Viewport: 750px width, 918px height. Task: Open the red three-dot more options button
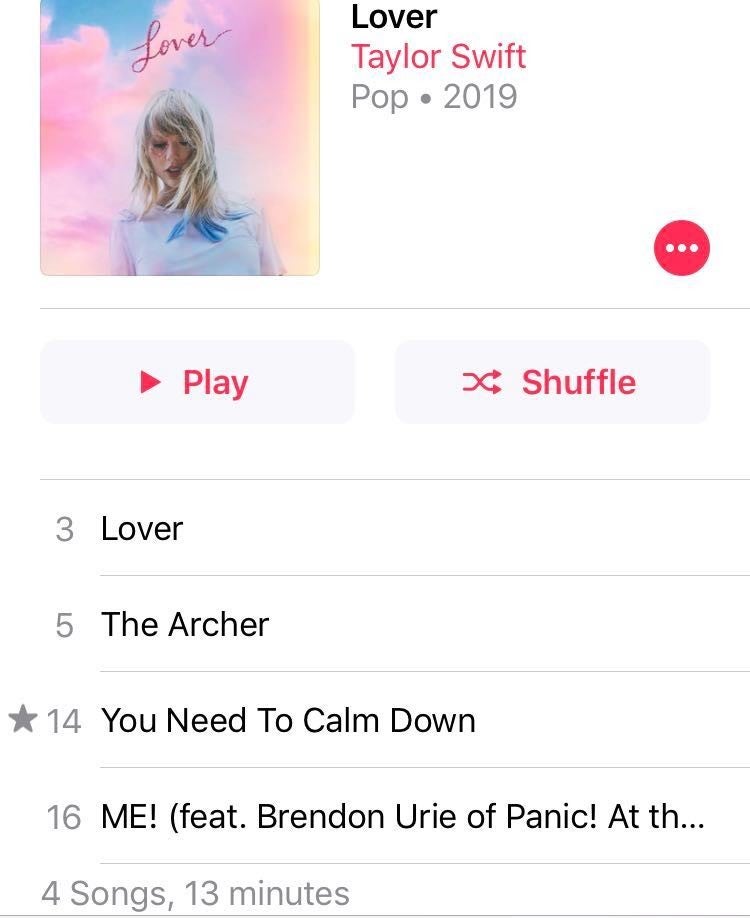click(681, 248)
